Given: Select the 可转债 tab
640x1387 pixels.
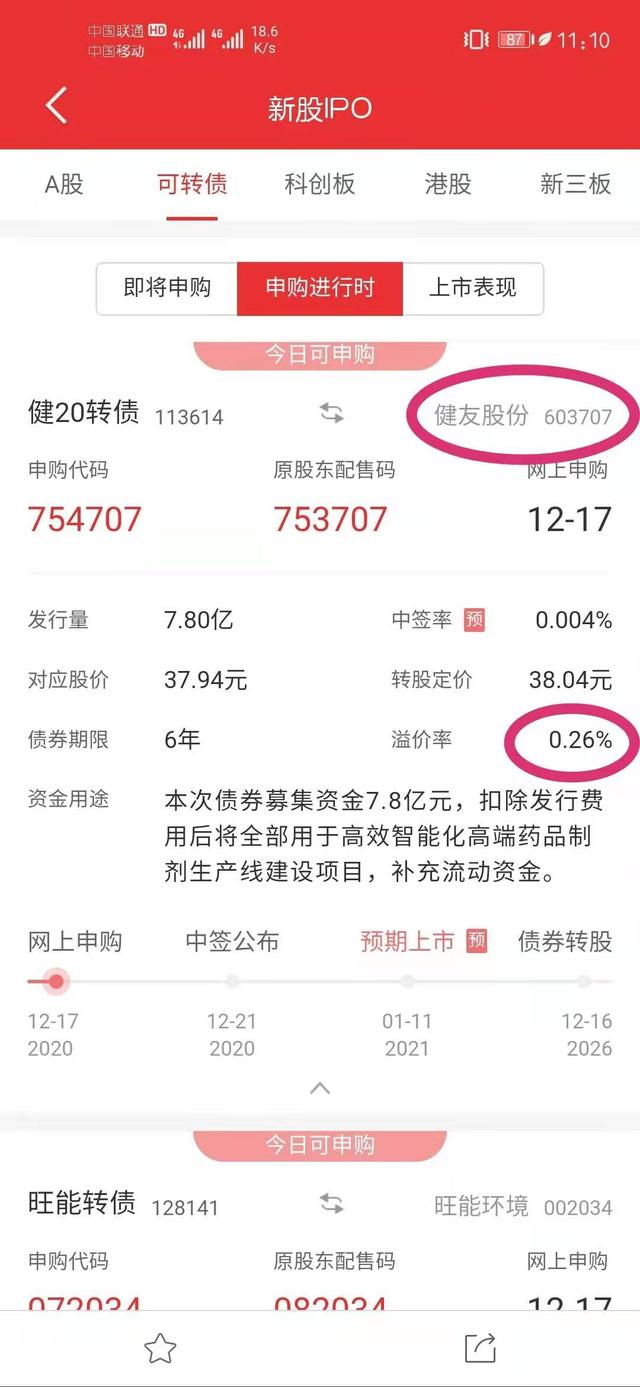Looking at the screenshot, I should point(192,184).
